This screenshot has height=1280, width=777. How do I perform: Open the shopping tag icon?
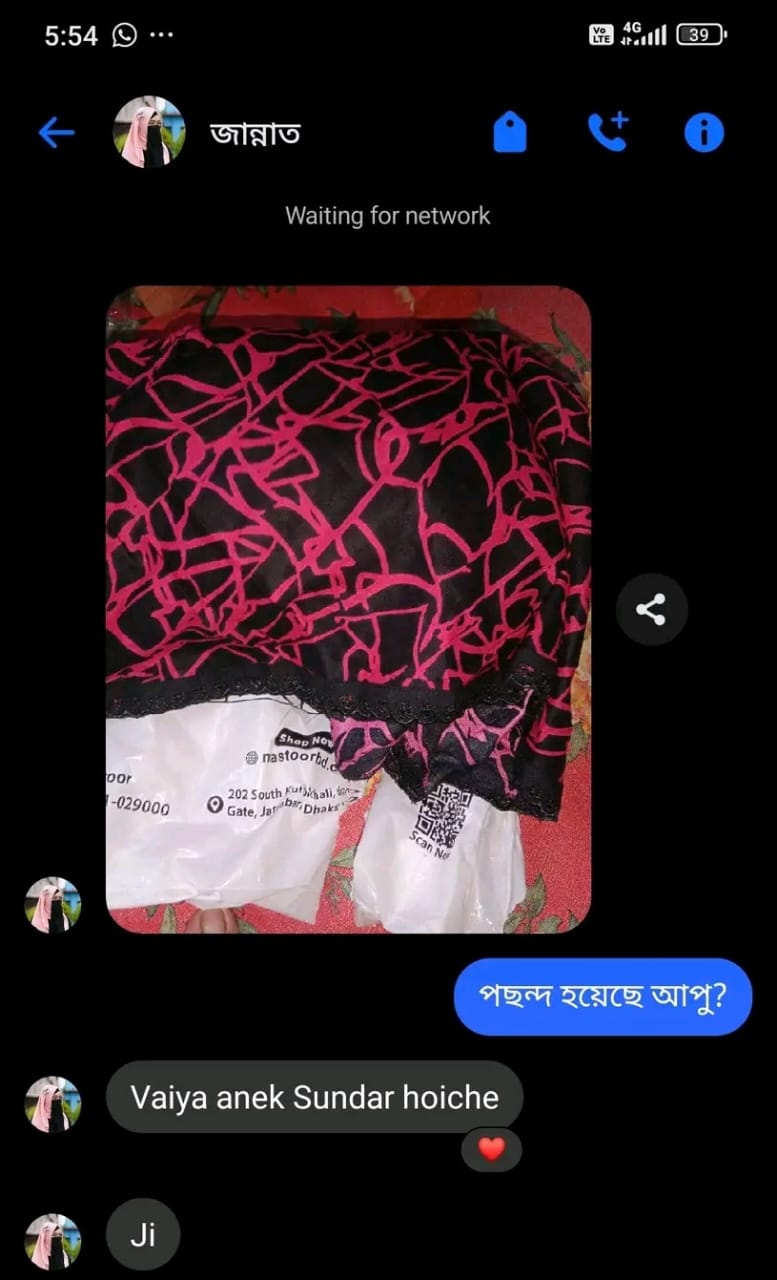[509, 132]
